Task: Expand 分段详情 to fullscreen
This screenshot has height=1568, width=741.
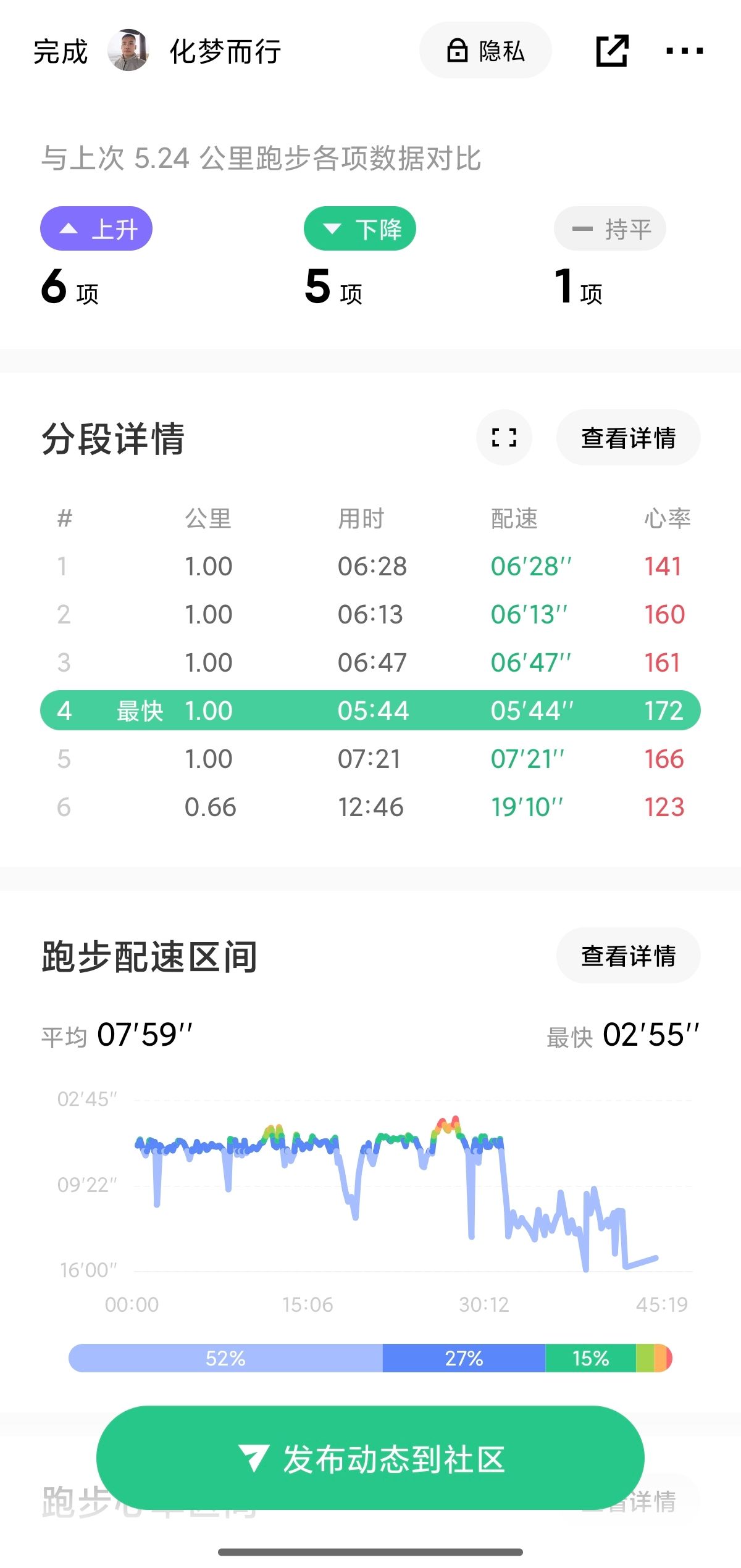Action: coord(504,438)
